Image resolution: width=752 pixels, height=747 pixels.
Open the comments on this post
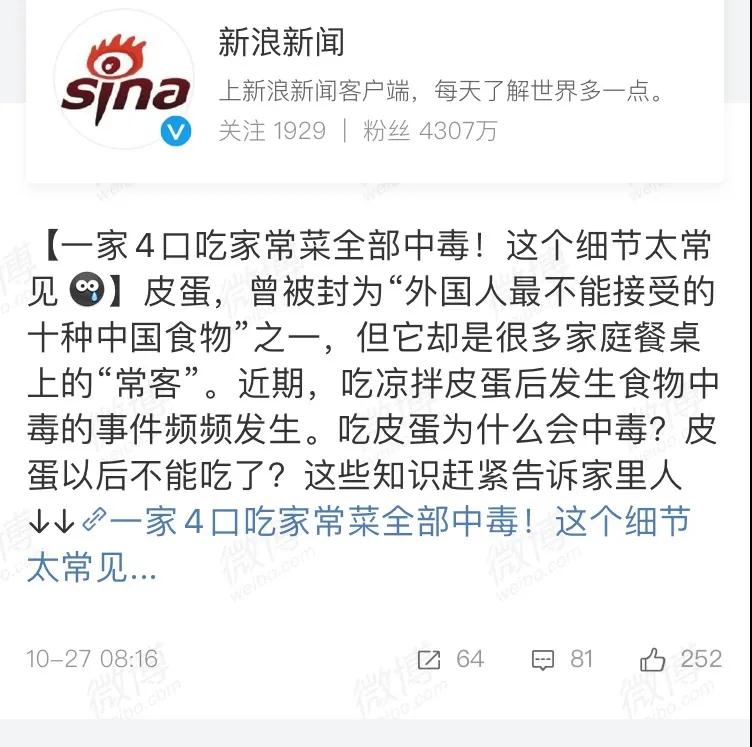pyautogui.click(x=562, y=659)
